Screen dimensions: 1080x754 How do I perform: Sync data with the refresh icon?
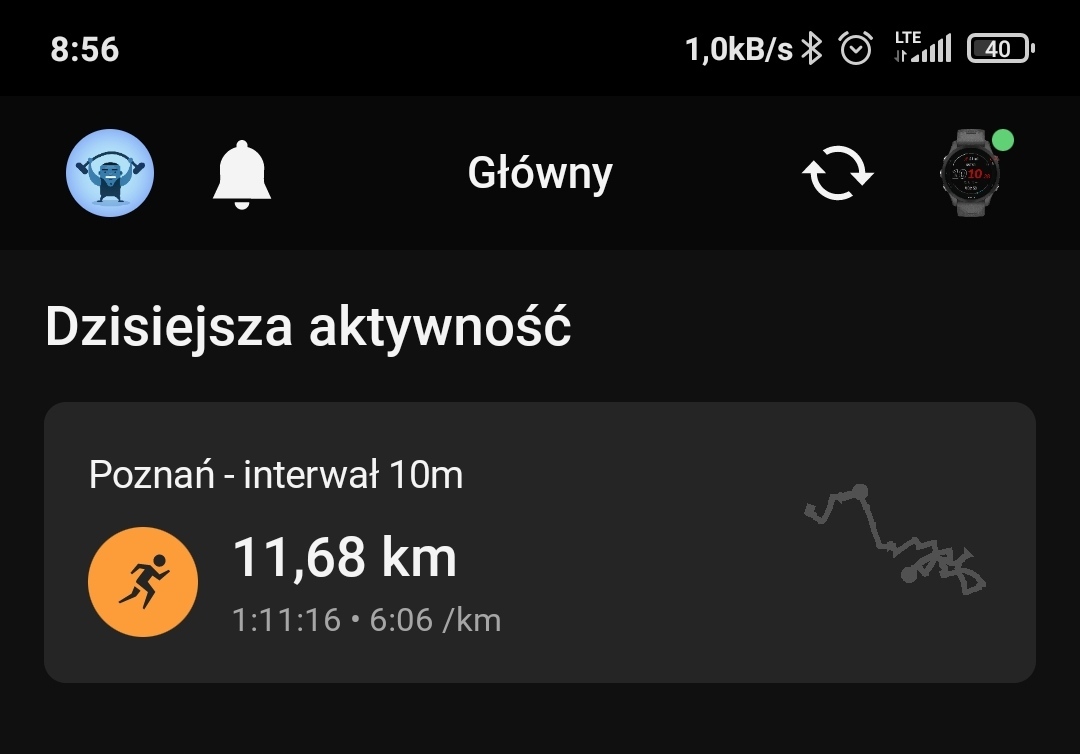(x=838, y=173)
